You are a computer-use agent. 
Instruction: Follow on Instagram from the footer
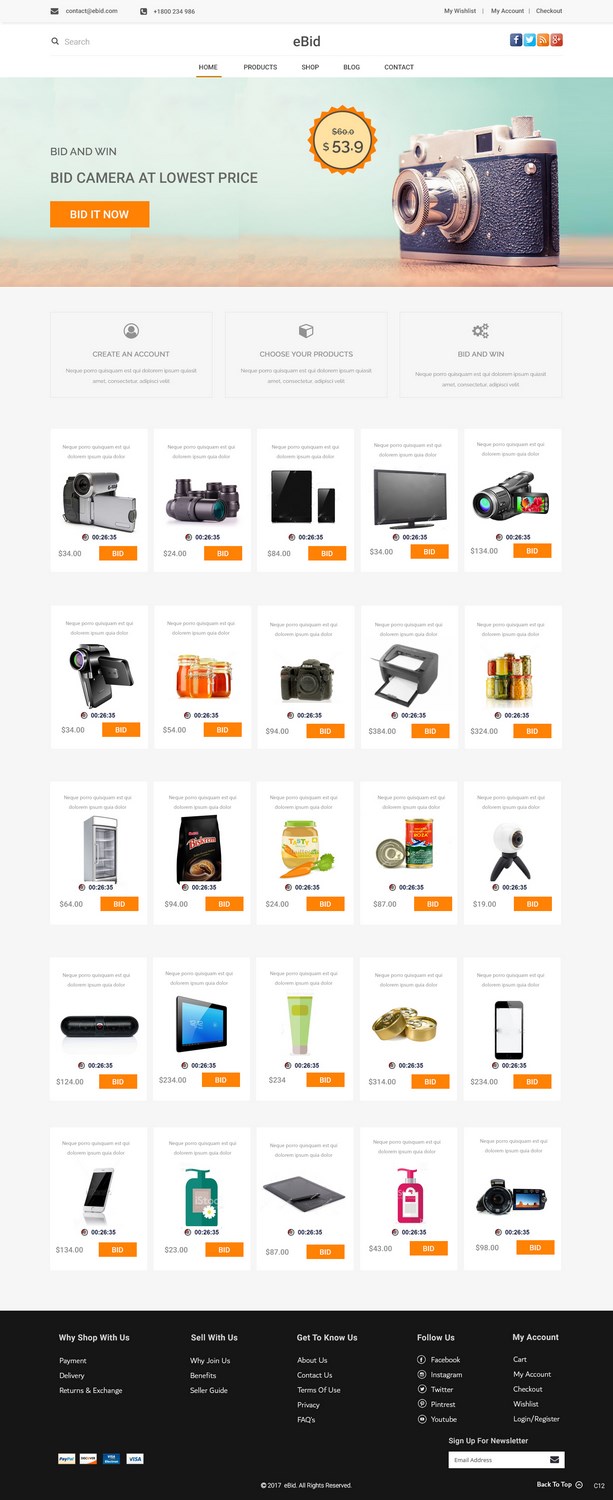click(x=446, y=1375)
